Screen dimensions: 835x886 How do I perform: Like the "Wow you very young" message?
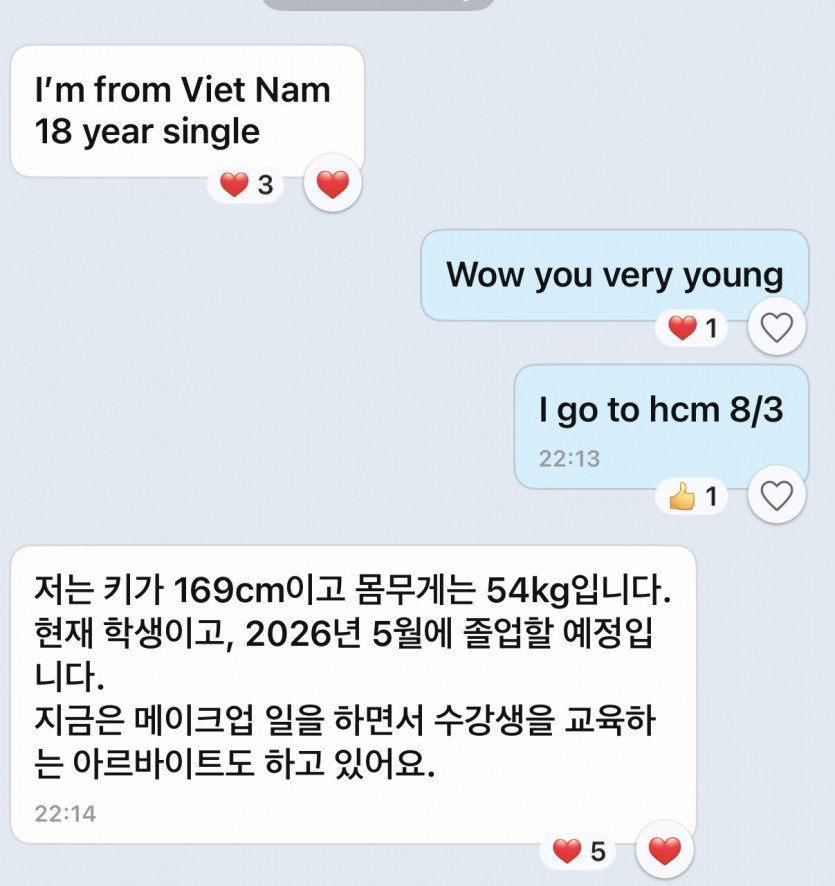tap(777, 327)
